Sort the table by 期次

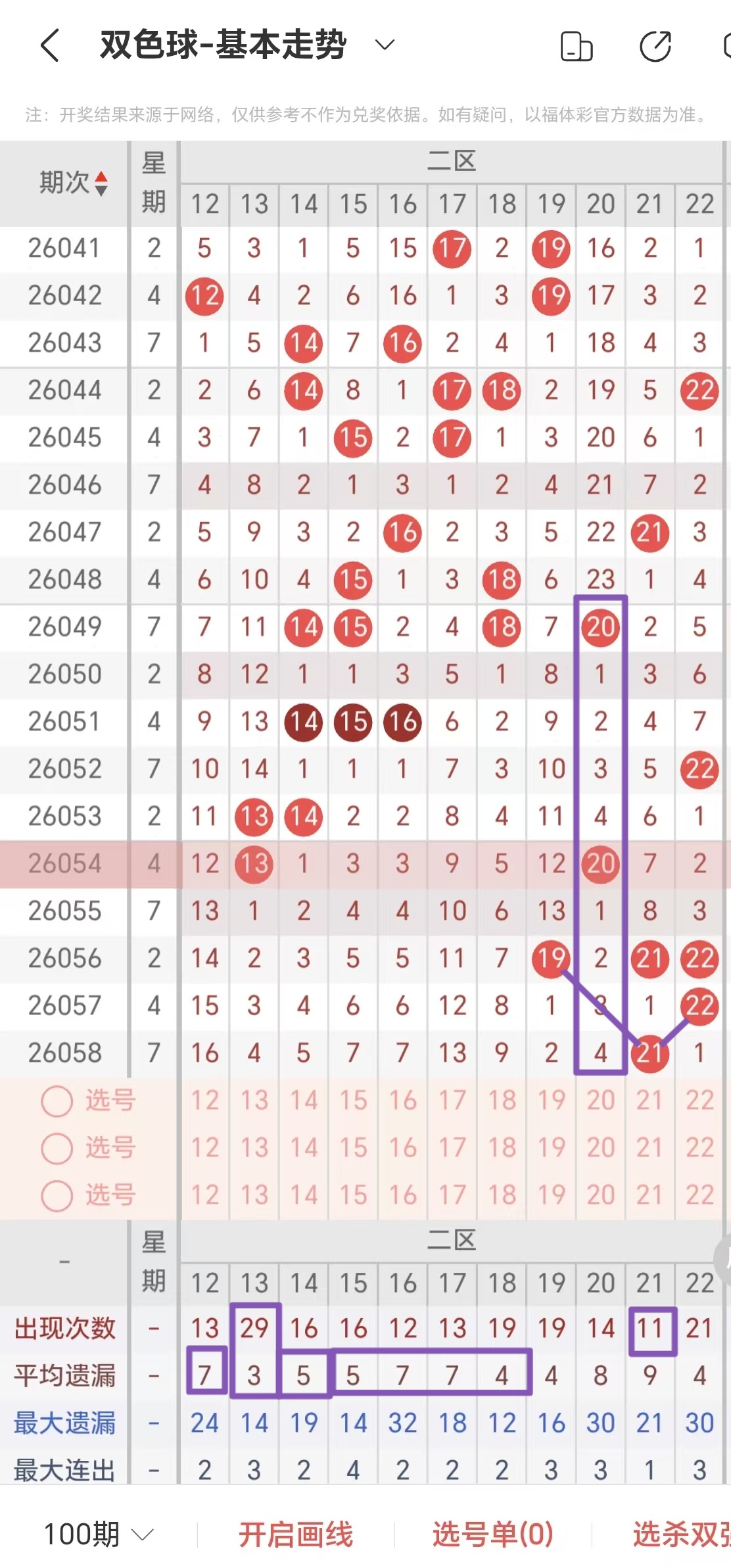point(72,183)
